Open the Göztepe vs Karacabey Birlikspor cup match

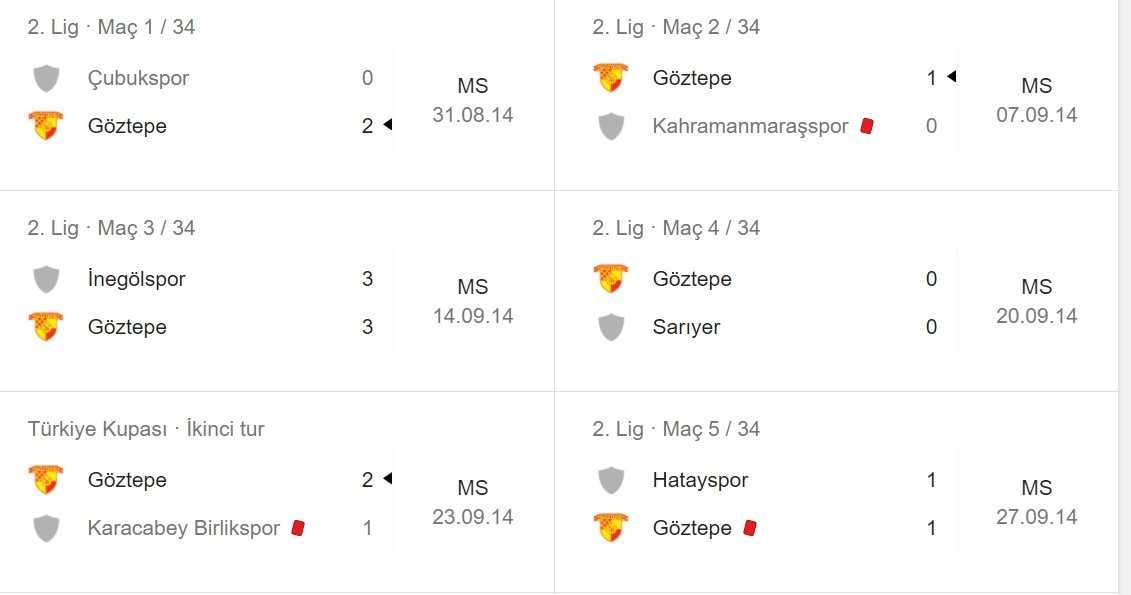pos(275,503)
